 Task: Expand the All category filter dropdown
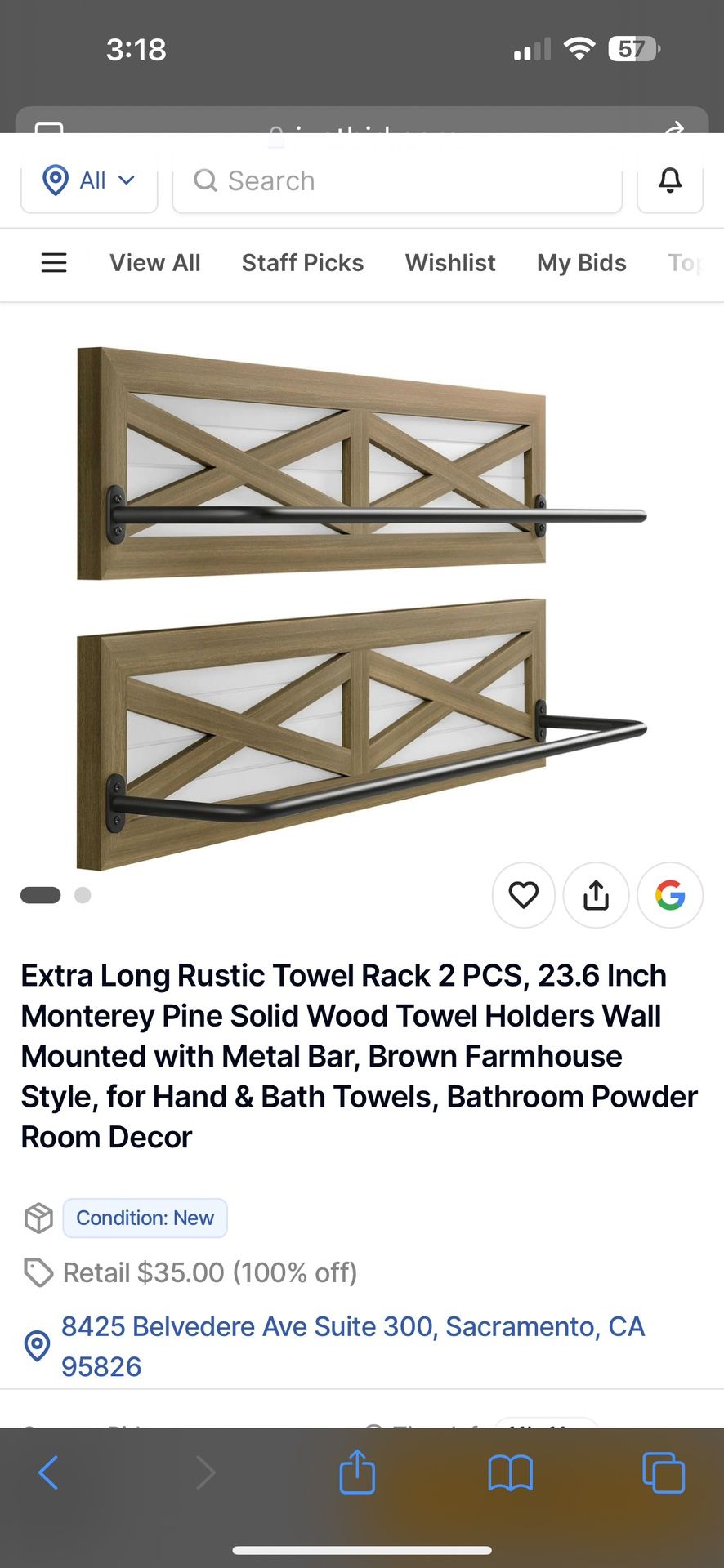(x=89, y=180)
